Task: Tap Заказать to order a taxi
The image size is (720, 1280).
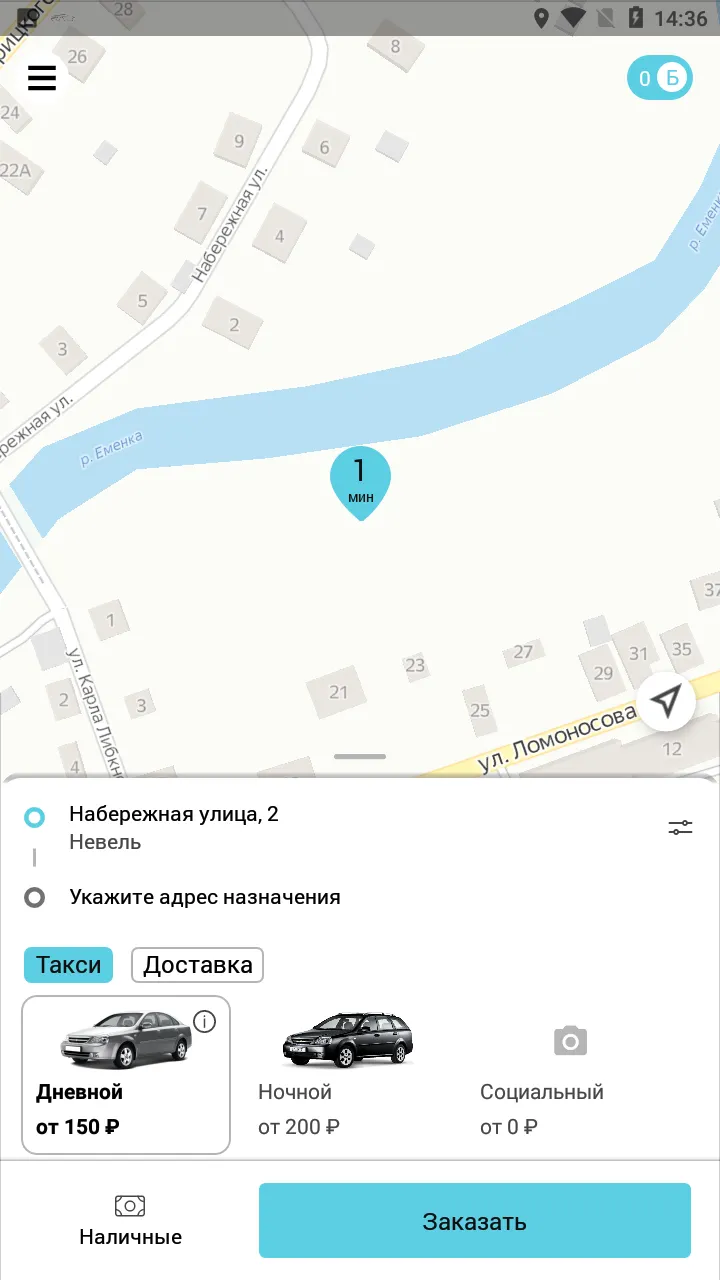Action: [x=475, y=1221]
